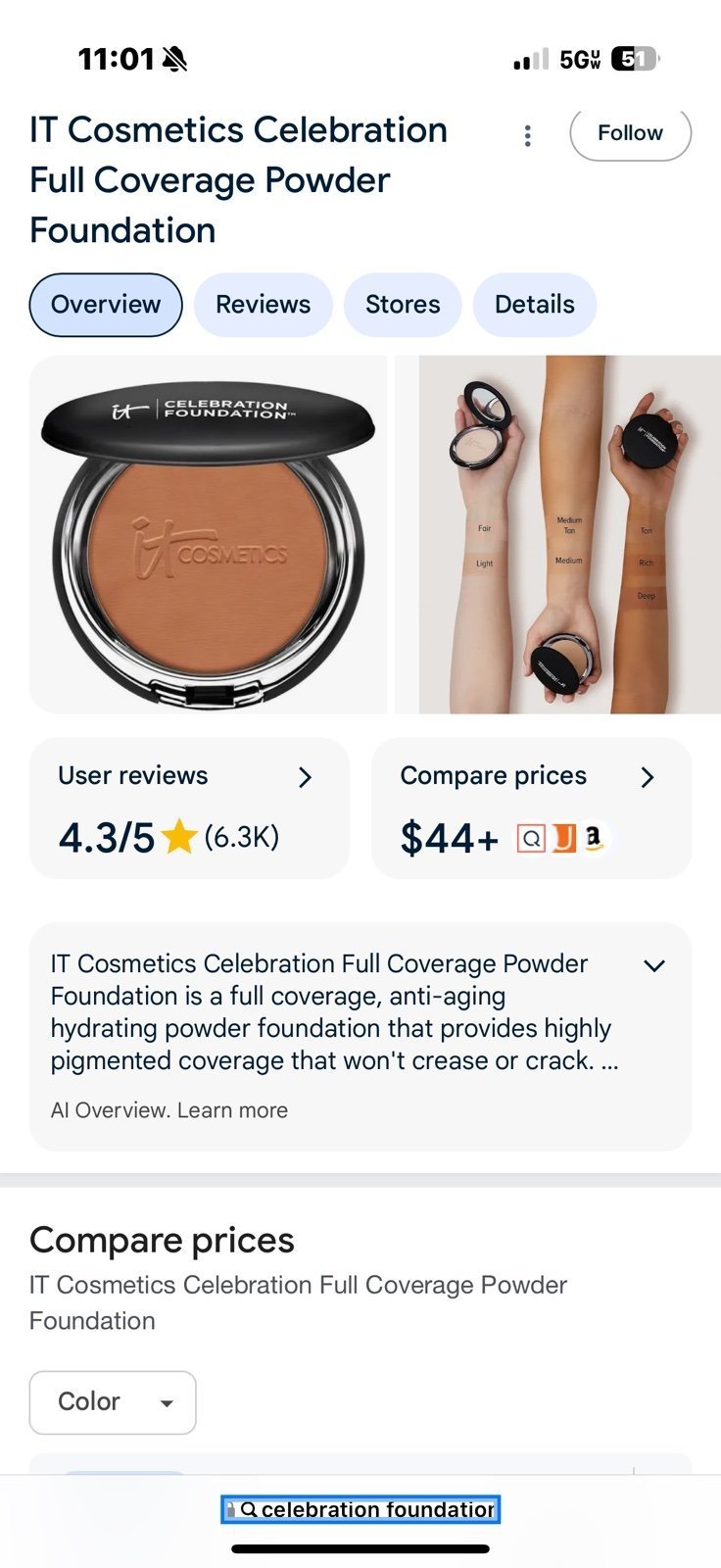The height and width of the screenshot is (1568, 721).
Task: Switch to the Reviews tab
Action: 263,305
